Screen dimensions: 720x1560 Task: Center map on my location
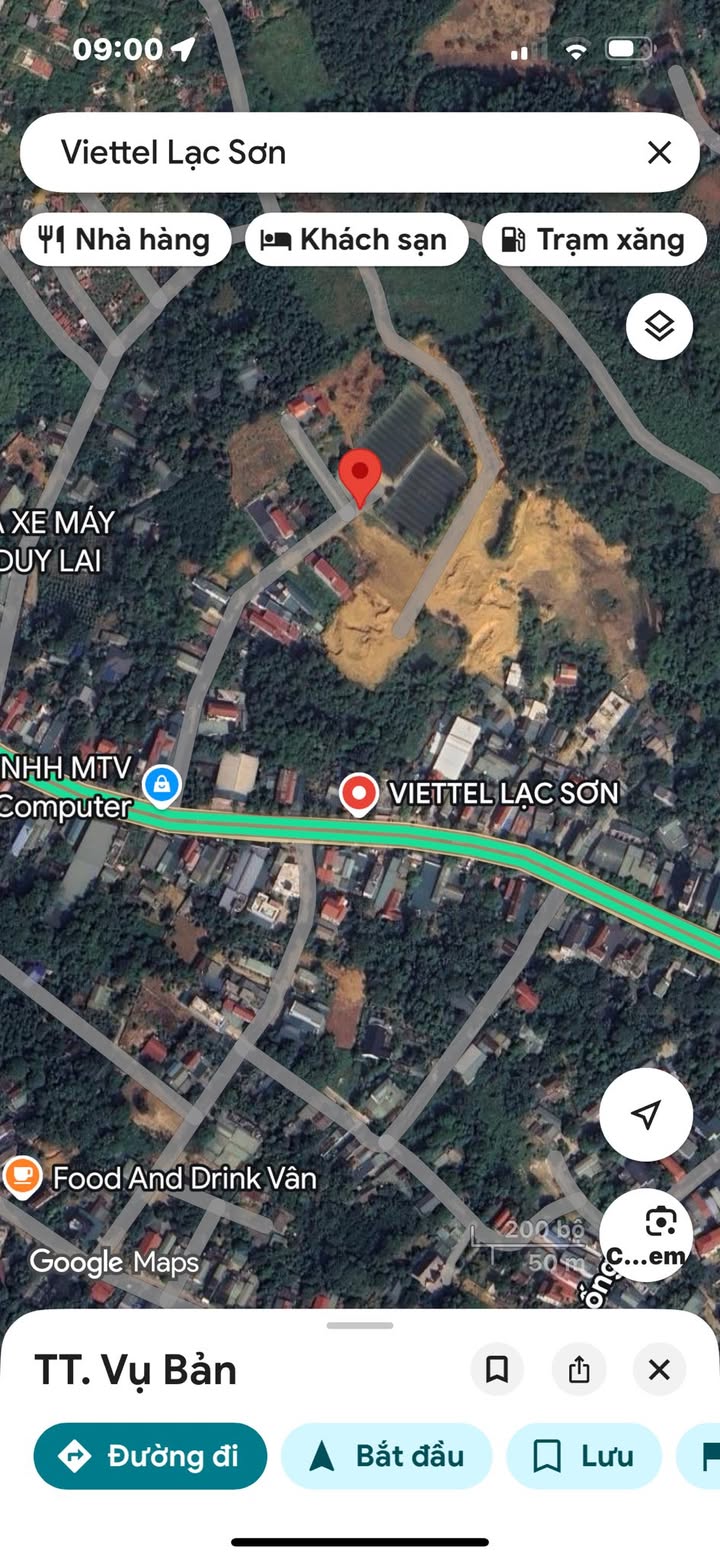(x=646, y=1114)
